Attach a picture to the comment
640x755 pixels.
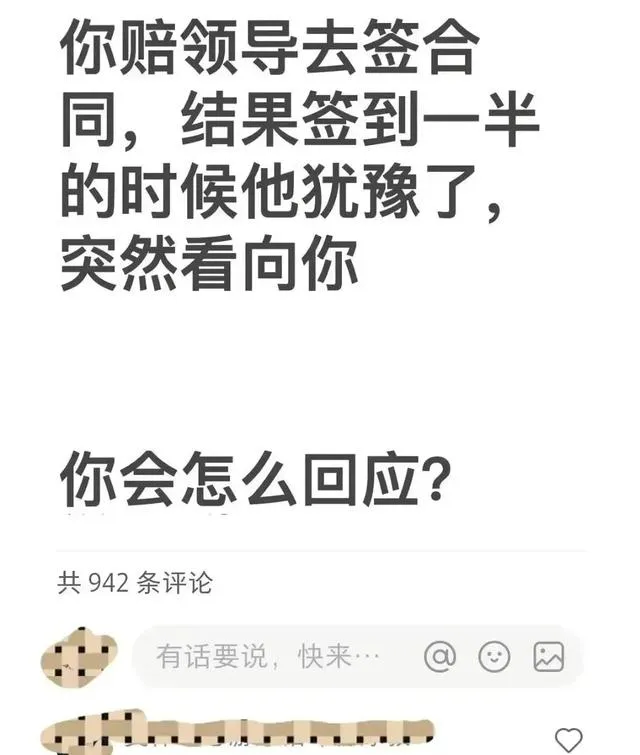pos(549,657)
